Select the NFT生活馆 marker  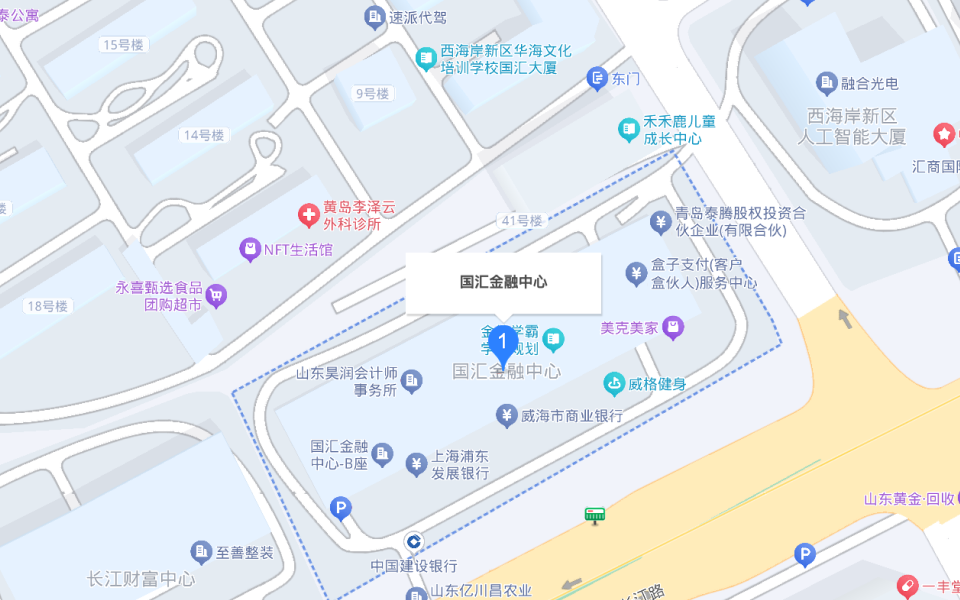pos(249,249)
